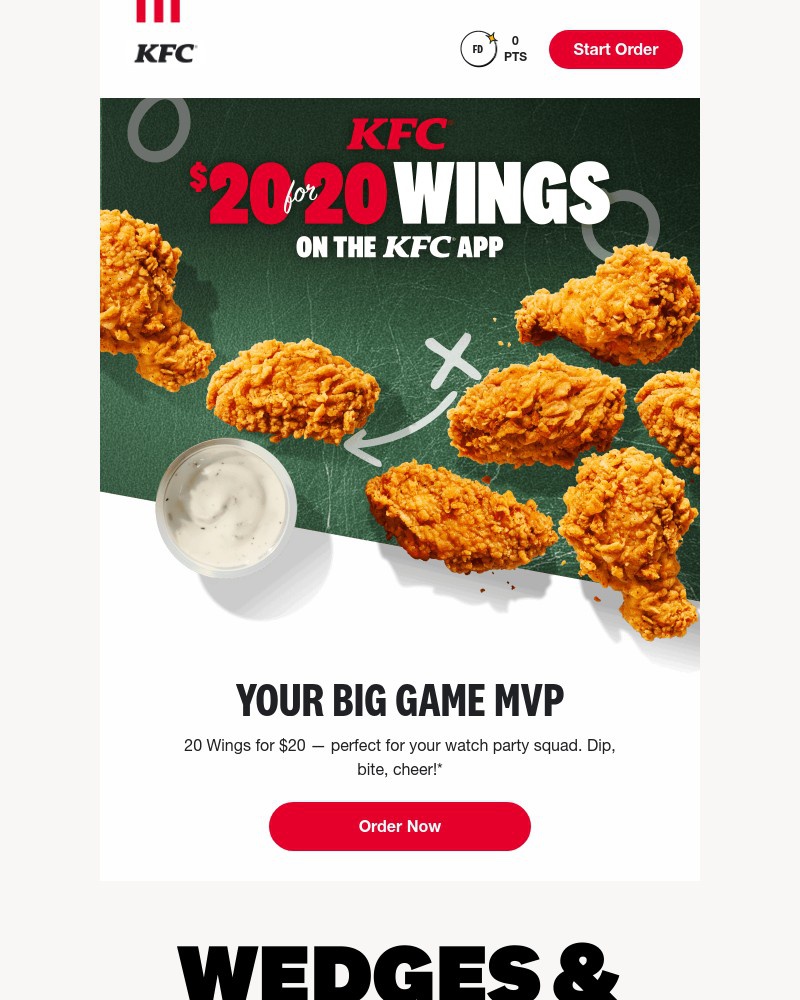Check your 0 PTS rewards balance
Screen dimensions: 800x1000
point(515,48)
